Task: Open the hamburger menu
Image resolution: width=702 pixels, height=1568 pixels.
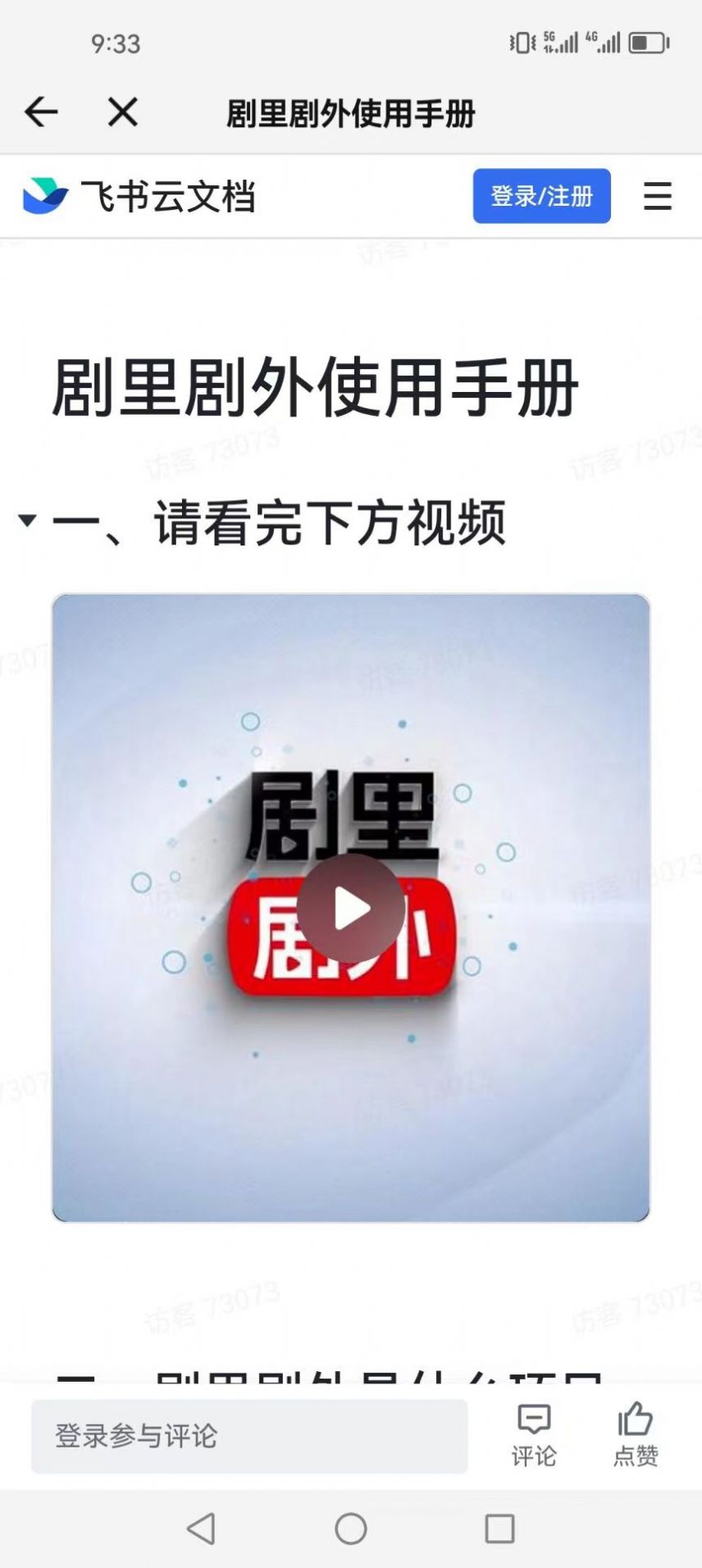Action: pos(657,196)
